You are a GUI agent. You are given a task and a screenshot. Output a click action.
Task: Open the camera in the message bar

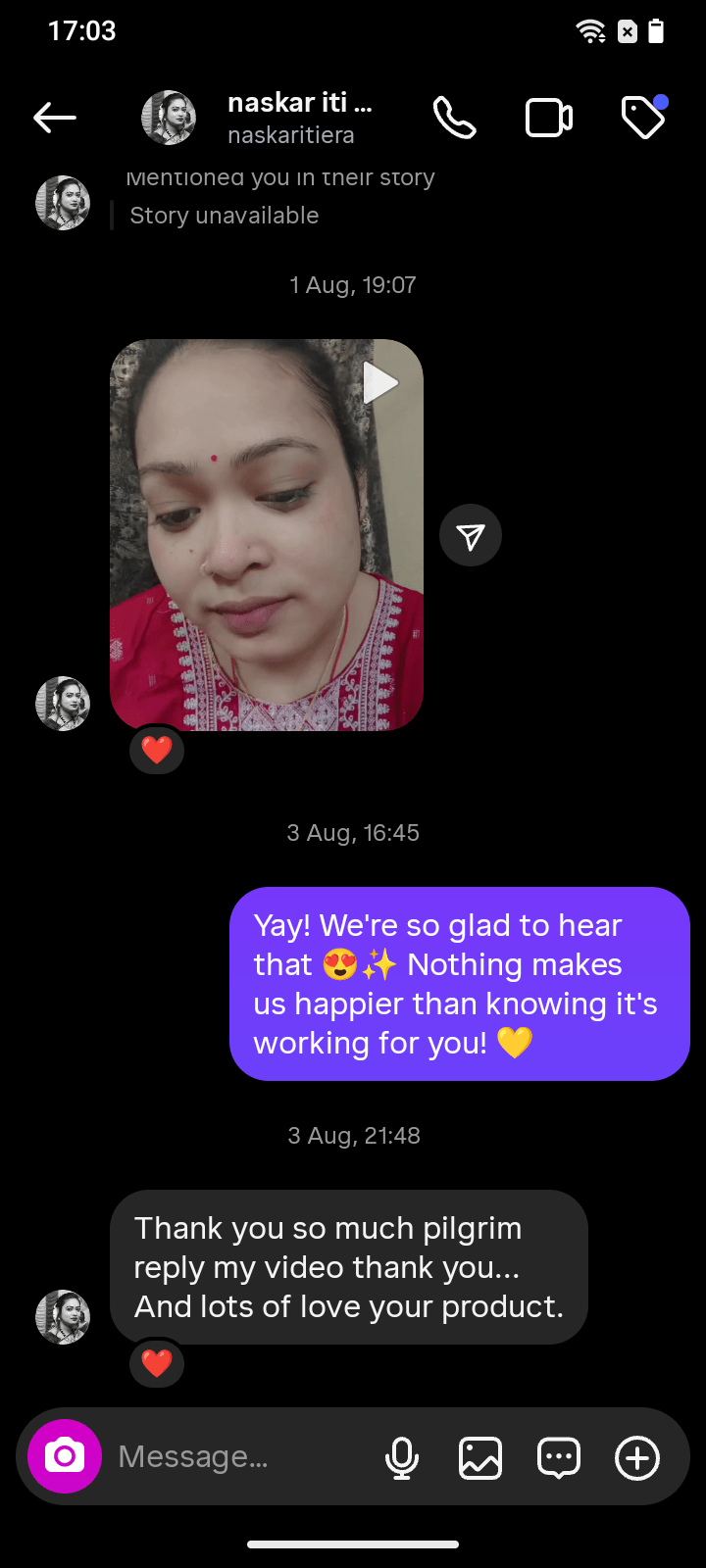click(65, 1456)
